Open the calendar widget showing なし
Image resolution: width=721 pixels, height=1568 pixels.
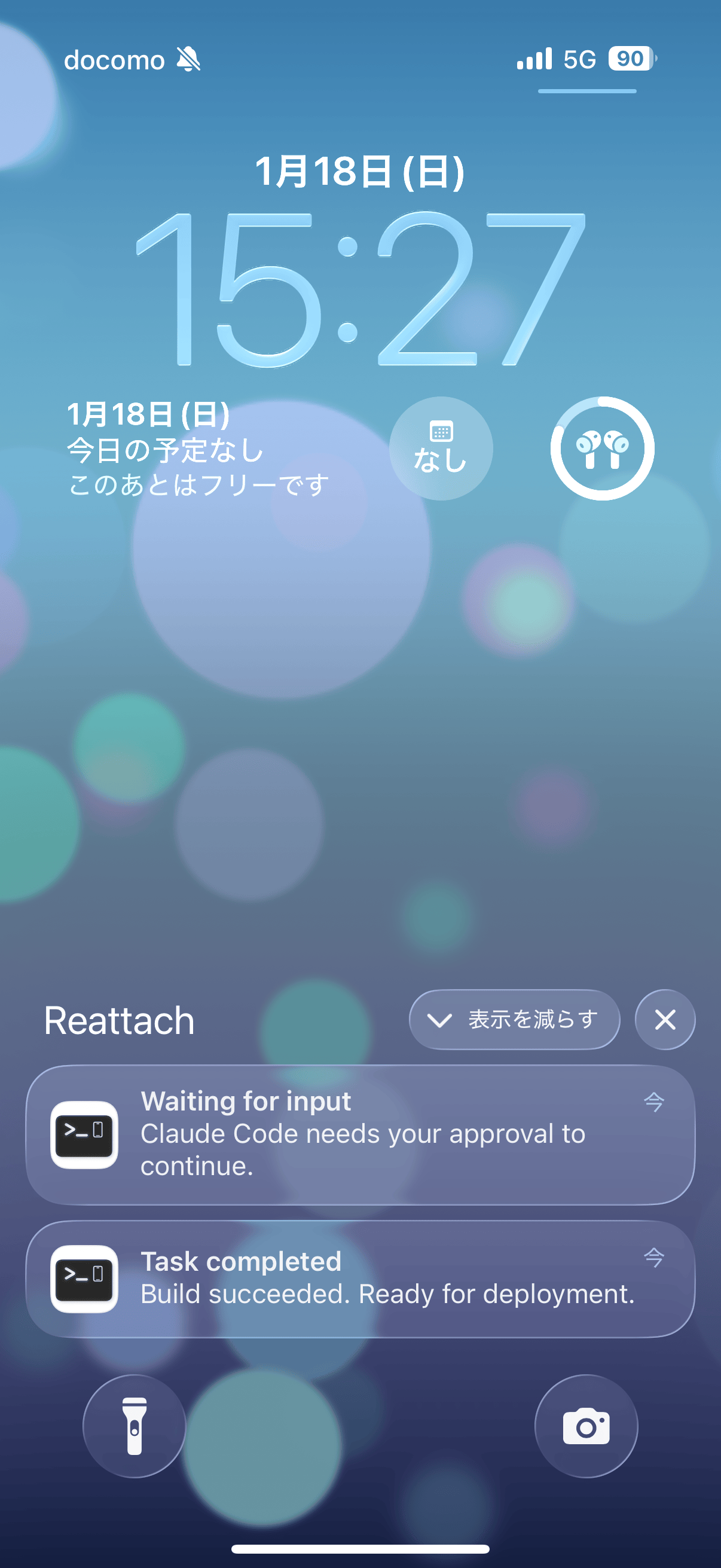pyautogui.click(x=441, y=449)
